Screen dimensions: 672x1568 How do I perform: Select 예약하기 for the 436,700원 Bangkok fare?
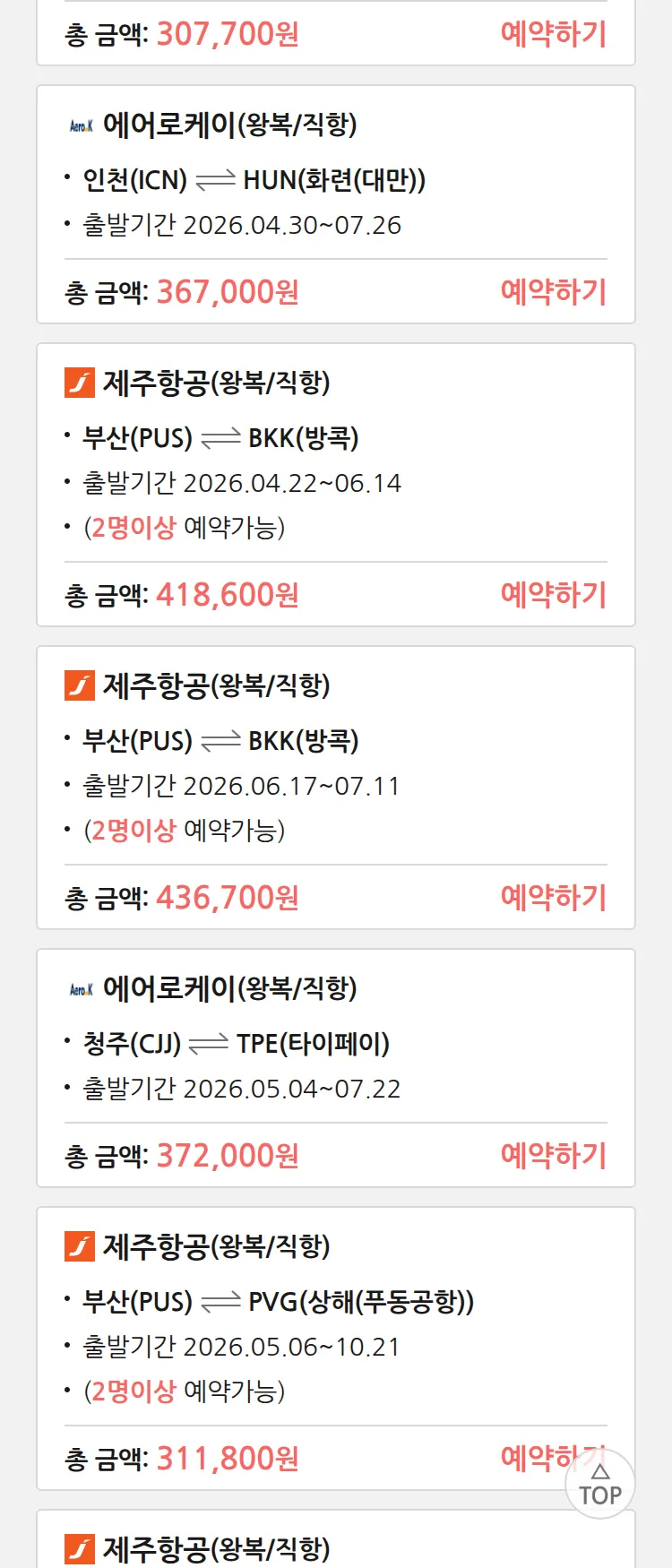pos(553,898)
